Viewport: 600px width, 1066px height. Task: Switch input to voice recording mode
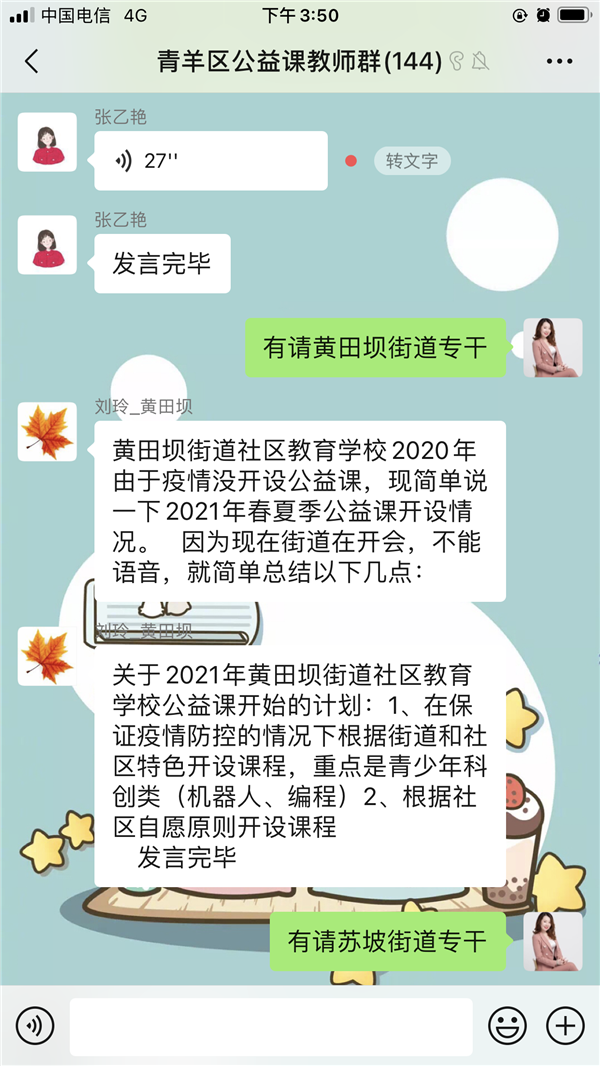[35, 1025]
